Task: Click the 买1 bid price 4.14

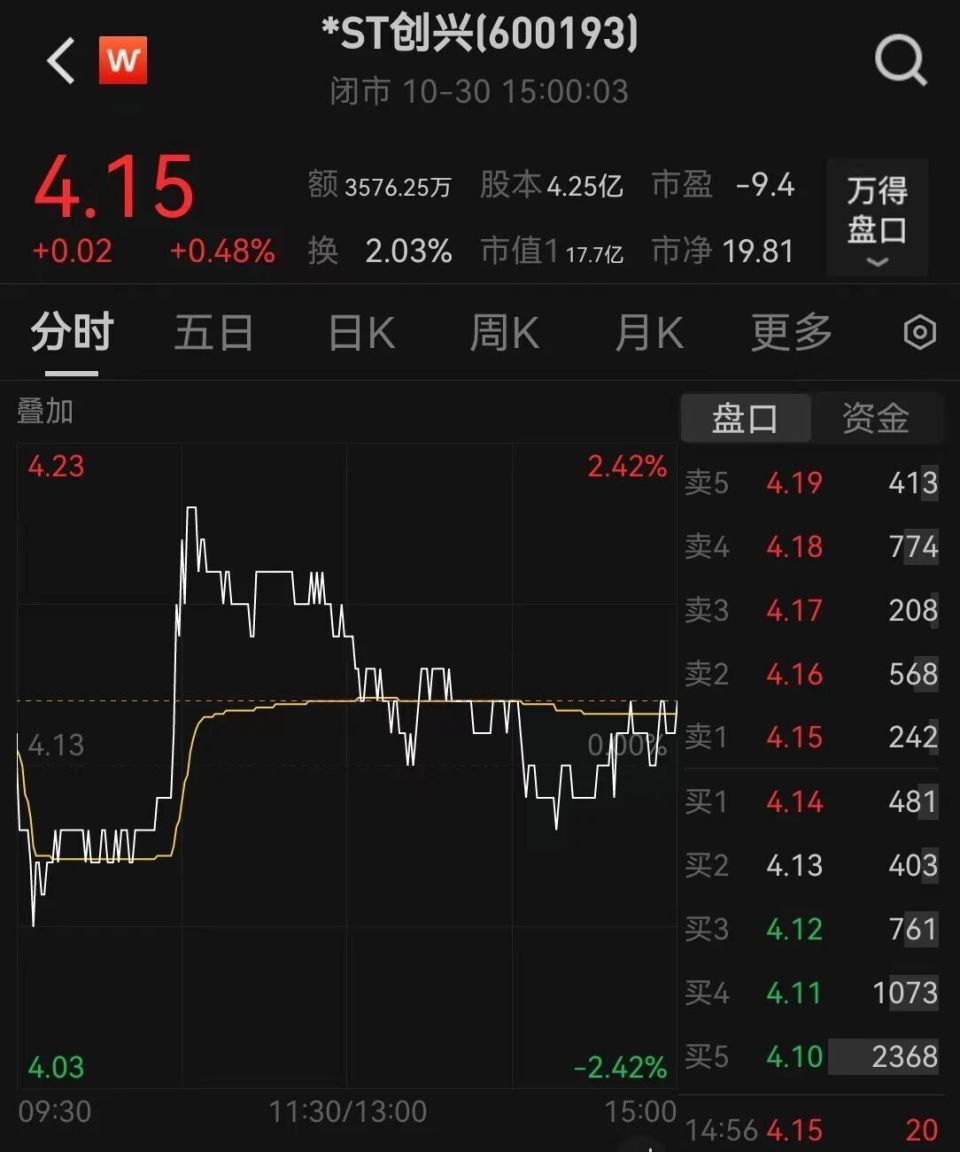Action: pyautogui.click(x=793, y=802)
